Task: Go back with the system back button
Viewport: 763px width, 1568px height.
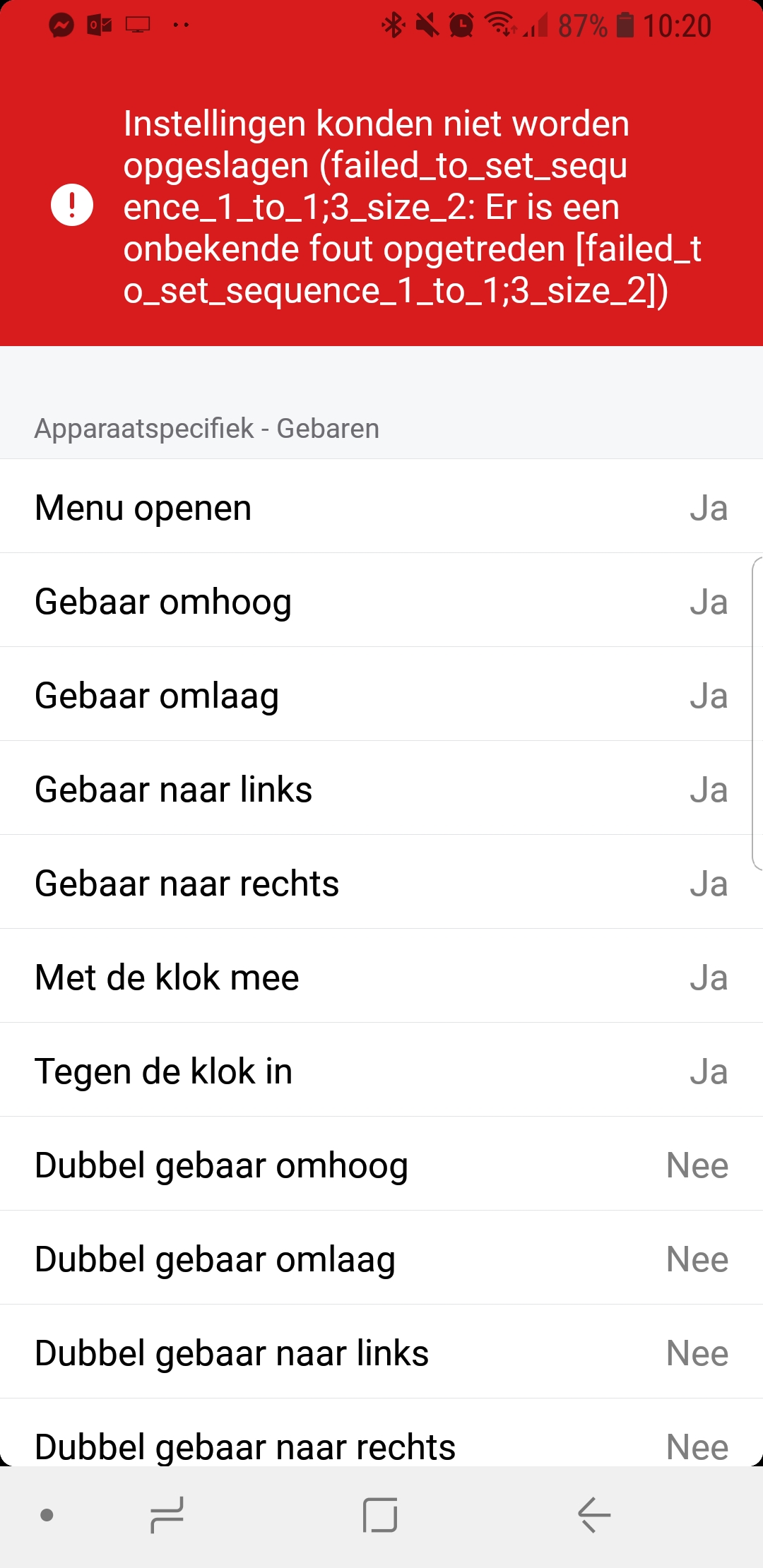Action: coord(593,1515)
